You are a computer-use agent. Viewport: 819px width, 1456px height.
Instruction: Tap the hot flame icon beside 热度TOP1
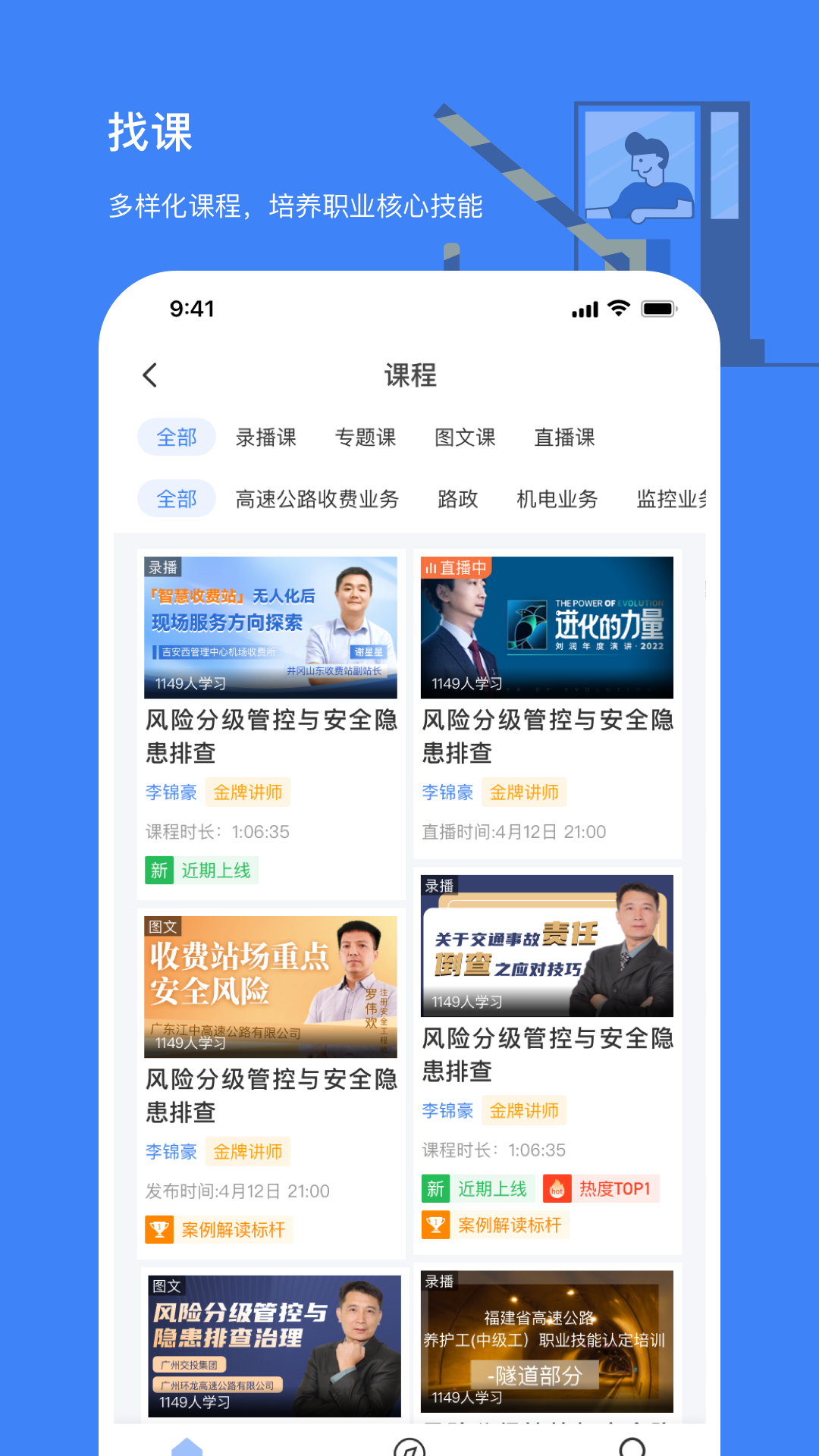[x=559, y=1188]
